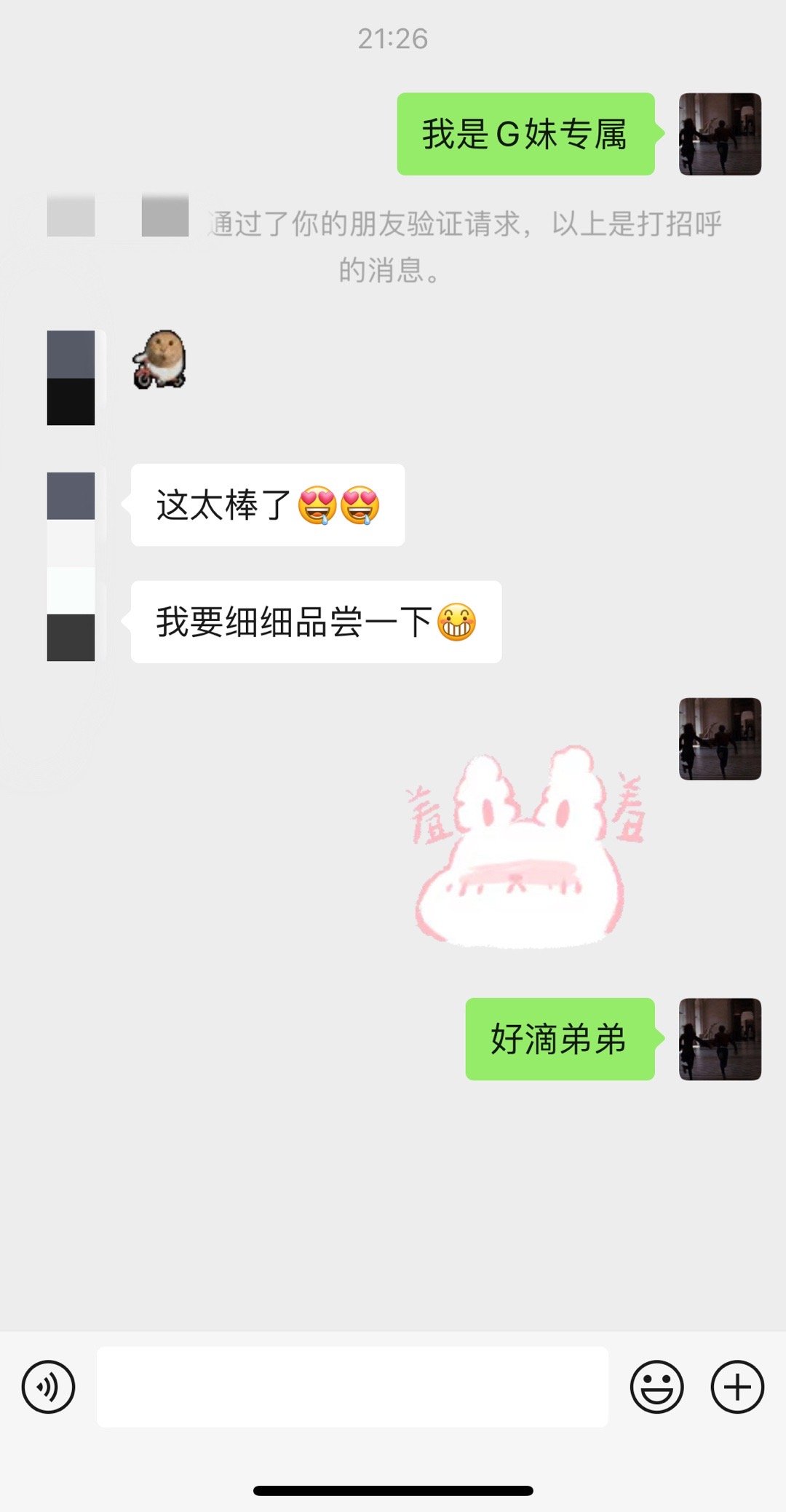Screen dimensions: 786x1512
Task: Open my avatar next to 我是G妹专属
Action: click(720, 134)
